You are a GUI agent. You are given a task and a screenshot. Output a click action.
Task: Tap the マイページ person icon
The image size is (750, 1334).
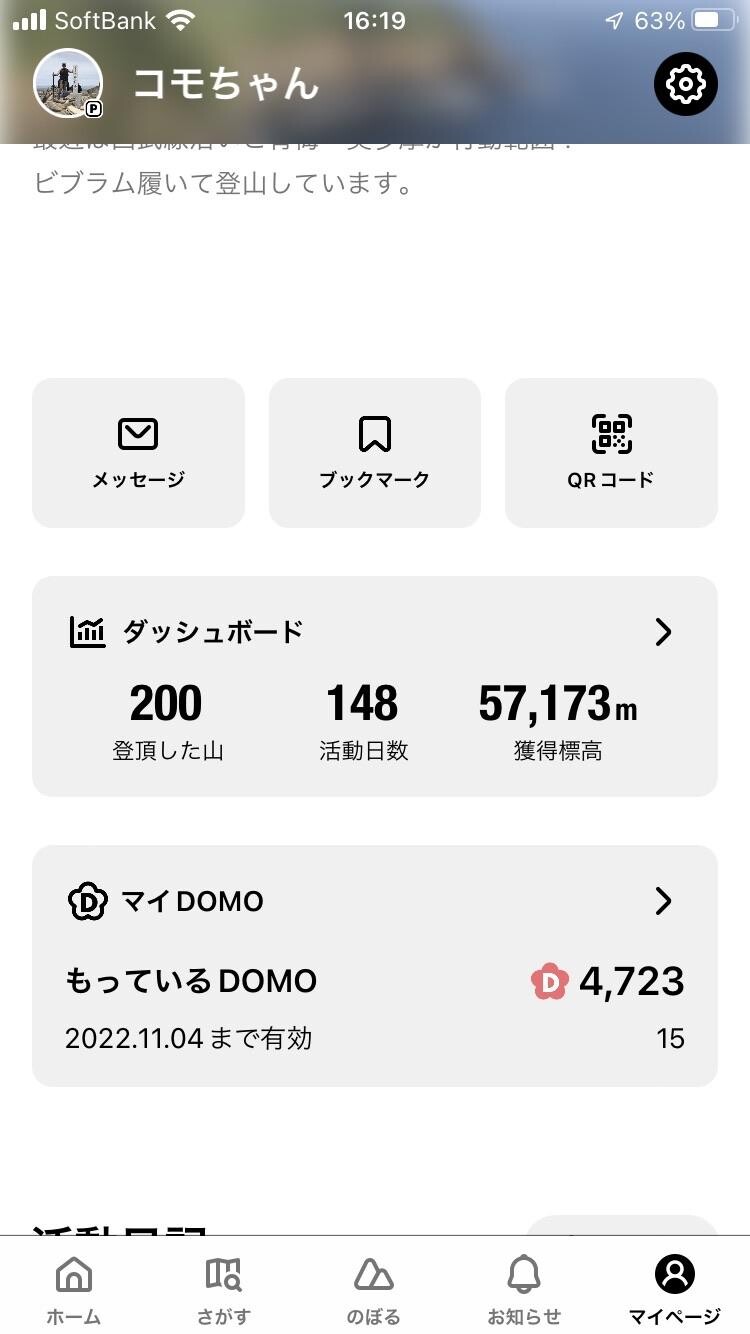(x=673, y=1273)
